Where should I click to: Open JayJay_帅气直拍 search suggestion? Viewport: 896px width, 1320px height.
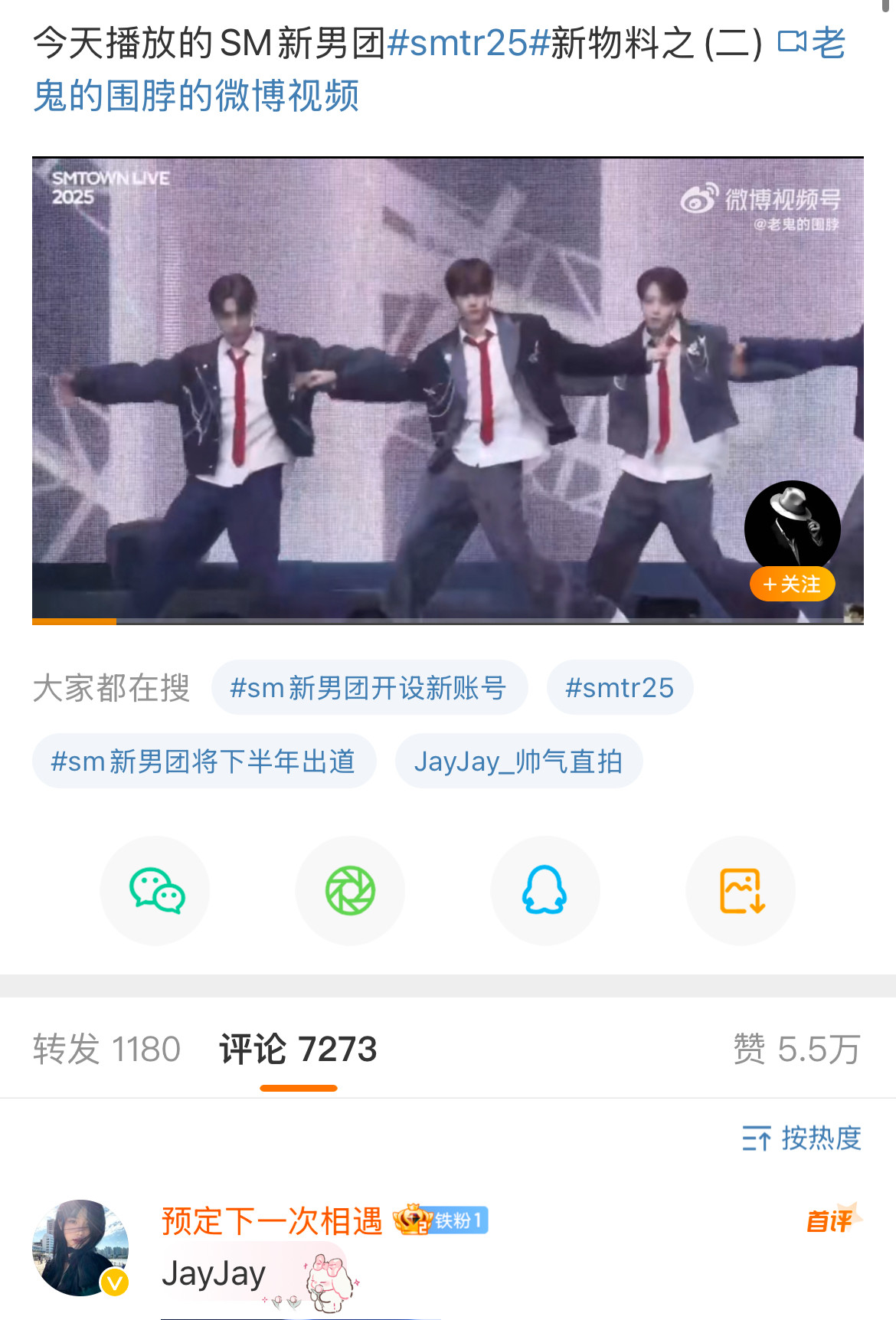(518, 762)
